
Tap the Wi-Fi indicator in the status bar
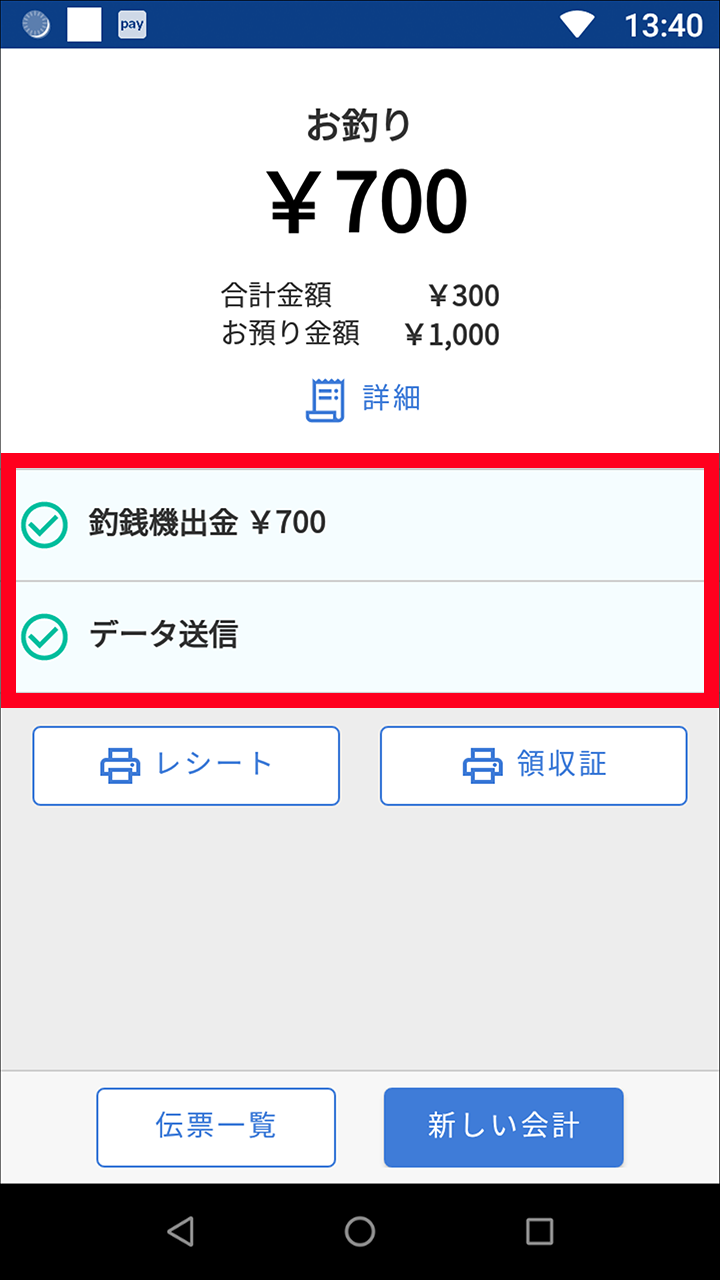[578, 24]
